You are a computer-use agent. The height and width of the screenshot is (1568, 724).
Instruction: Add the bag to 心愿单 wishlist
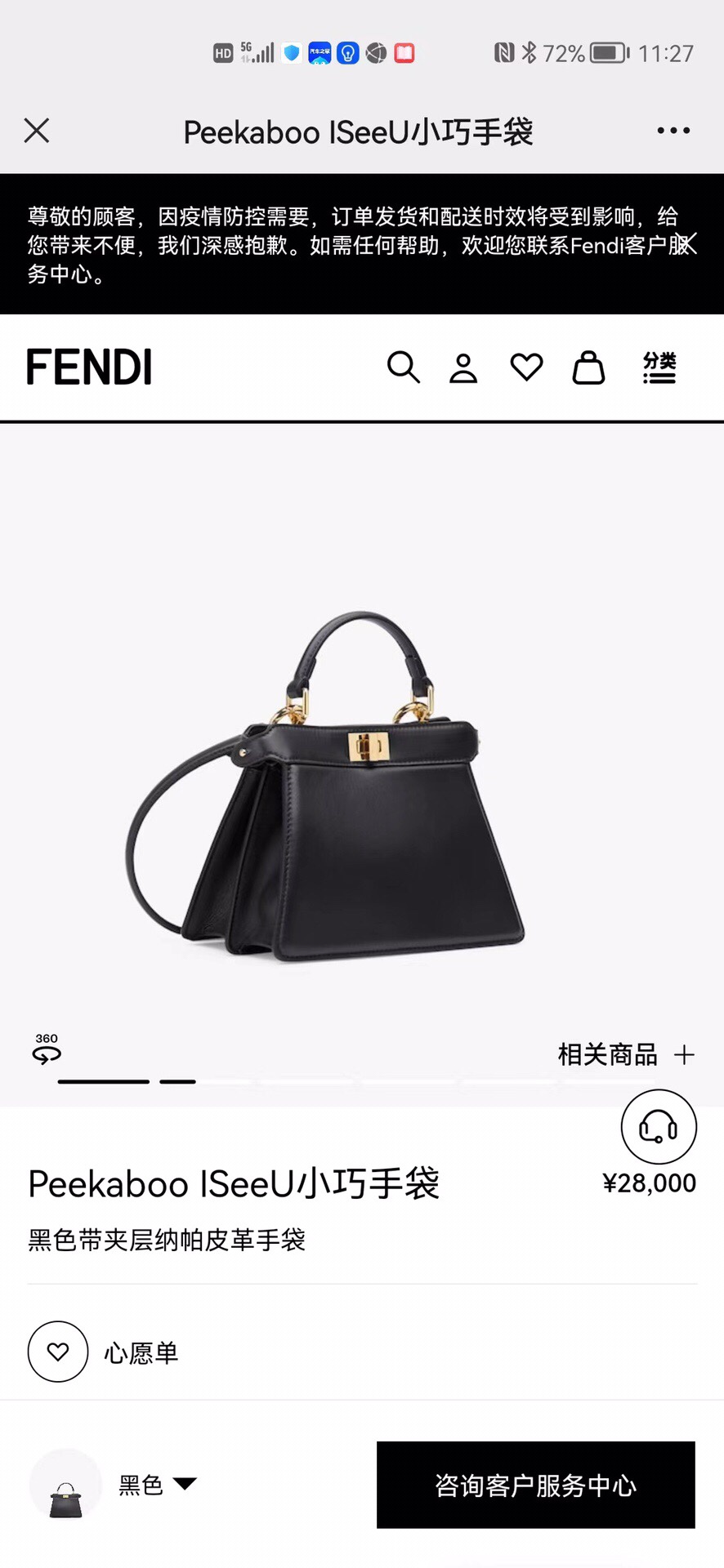click(58, 1352)
